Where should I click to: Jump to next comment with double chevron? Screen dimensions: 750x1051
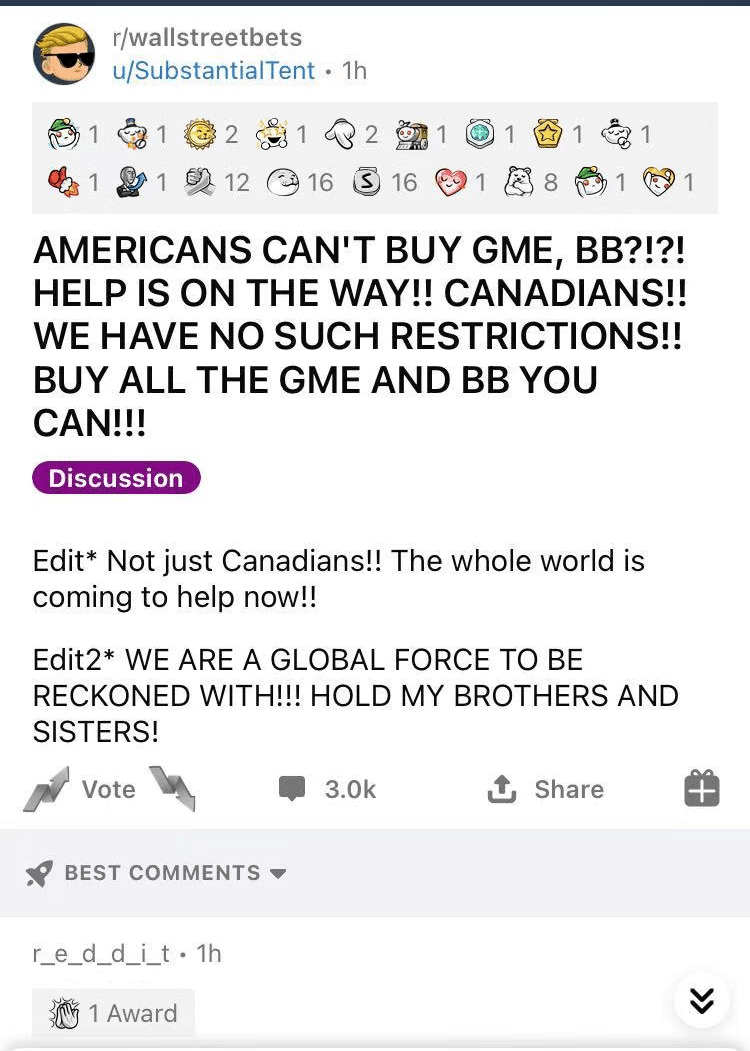click(x=702, y=1000)
